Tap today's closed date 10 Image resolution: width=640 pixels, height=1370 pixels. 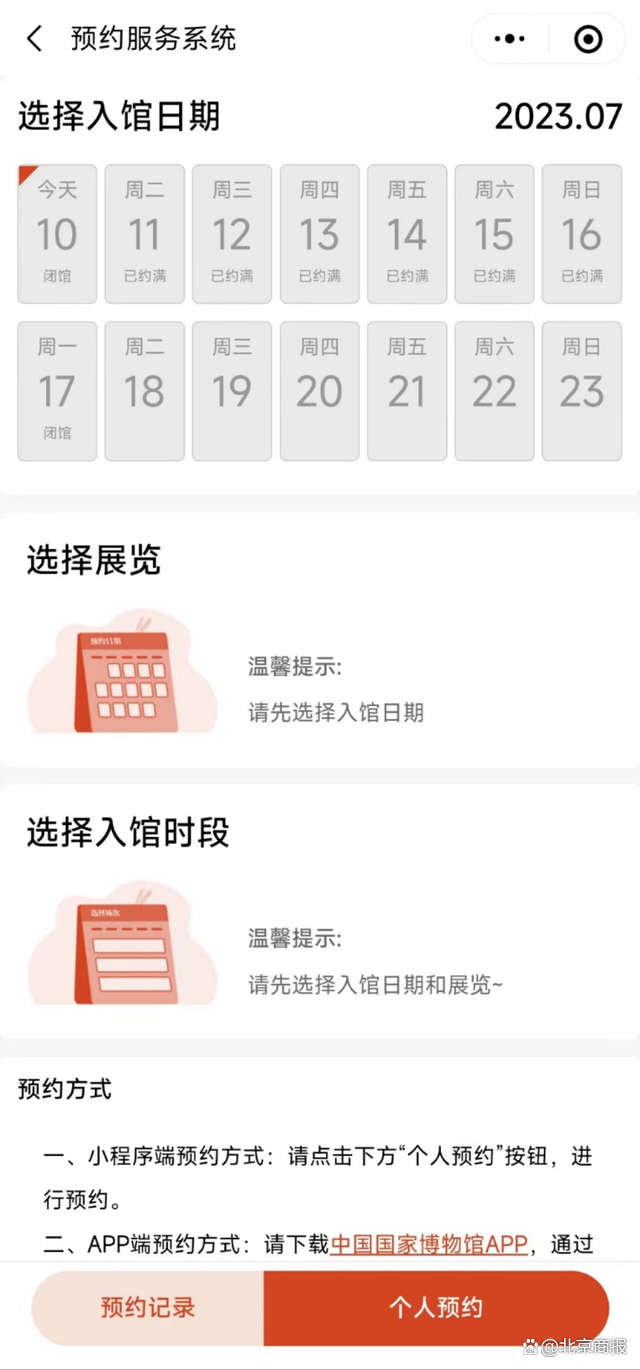coord(57,234)
